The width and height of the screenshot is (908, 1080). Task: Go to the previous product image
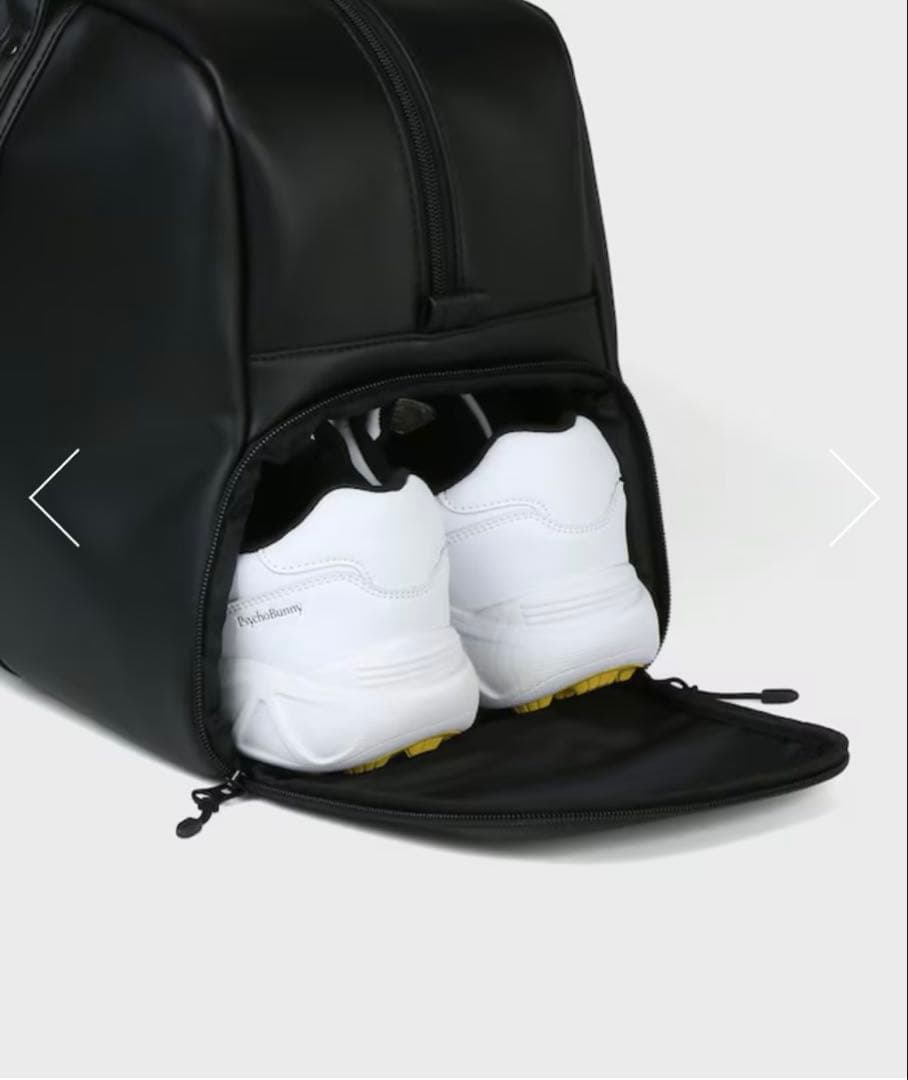click(55, 497)
